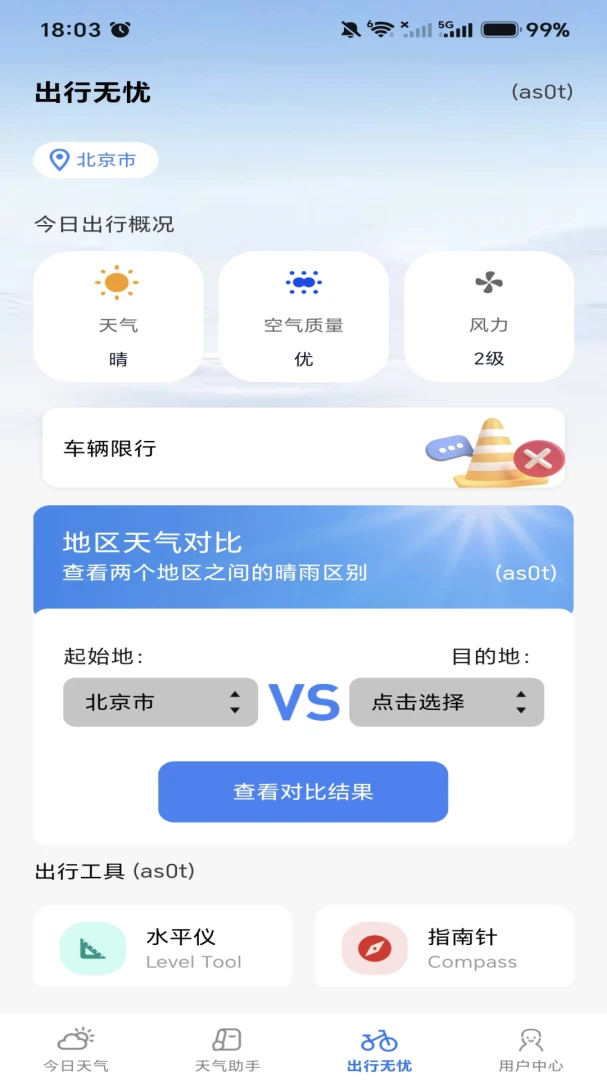Select the 出行无忧 tab
607x1080 pixels.
click(379, 1050)
